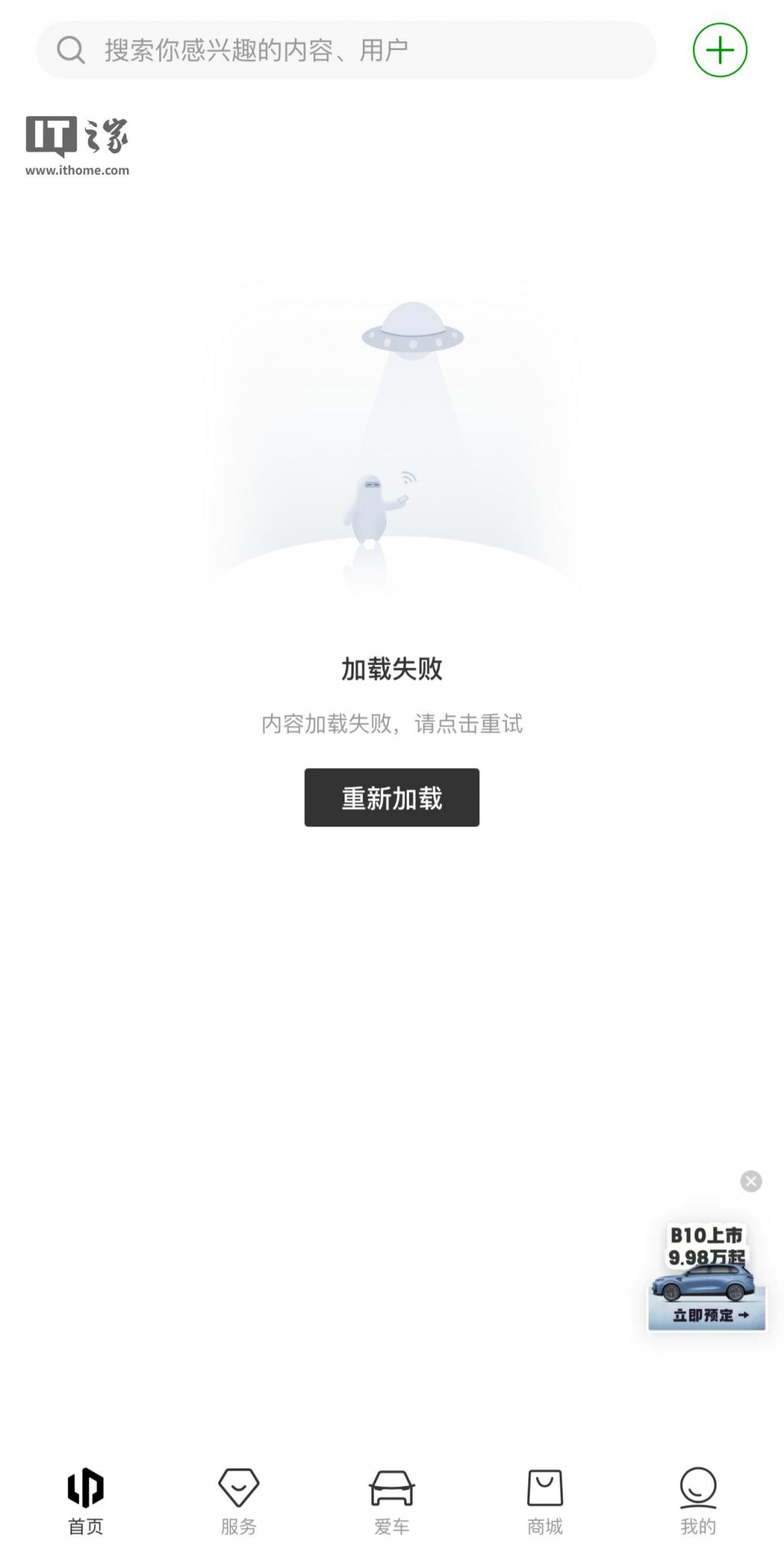Open the search box for content and users
Screen dimensions: 784x1554
click(x=346, y=51)
